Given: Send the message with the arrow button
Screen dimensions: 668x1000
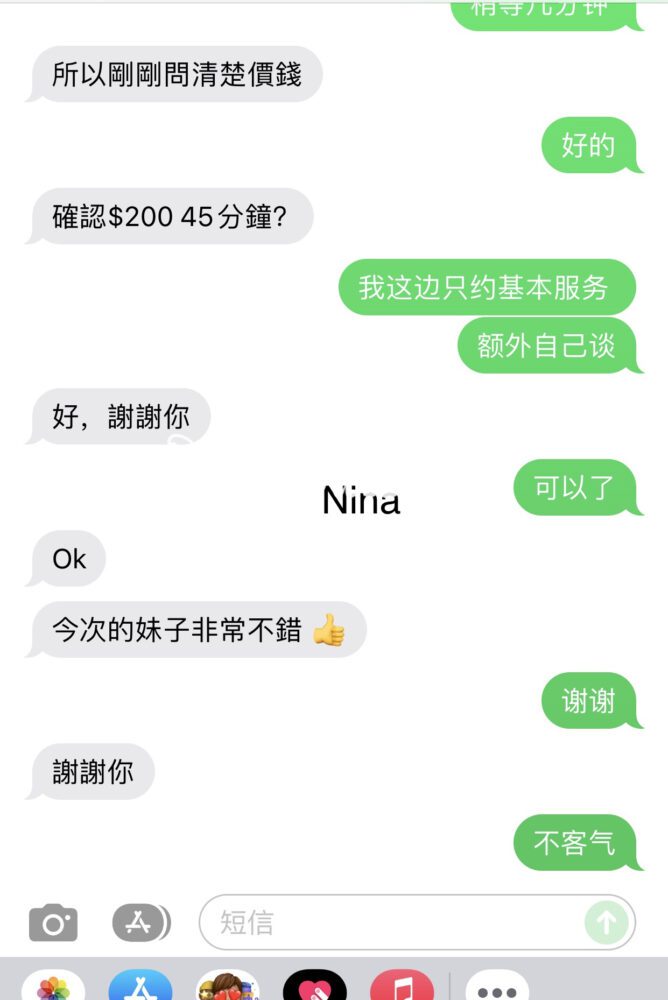Looking at the screenshot, I should click(607, 922).
